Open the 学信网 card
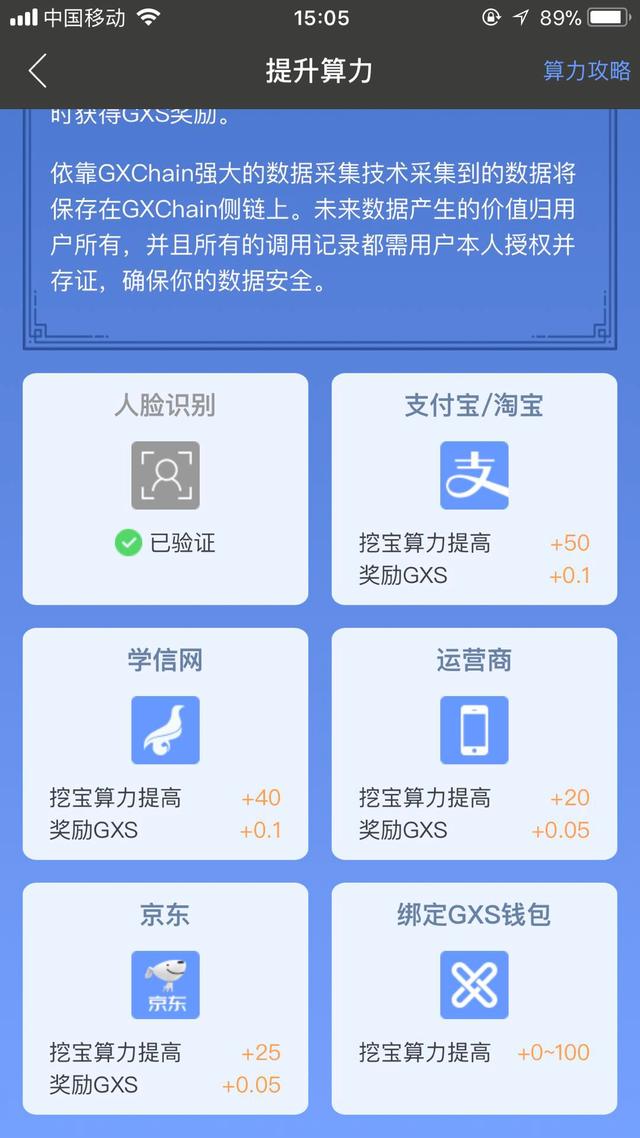 (x=165, y=744)
